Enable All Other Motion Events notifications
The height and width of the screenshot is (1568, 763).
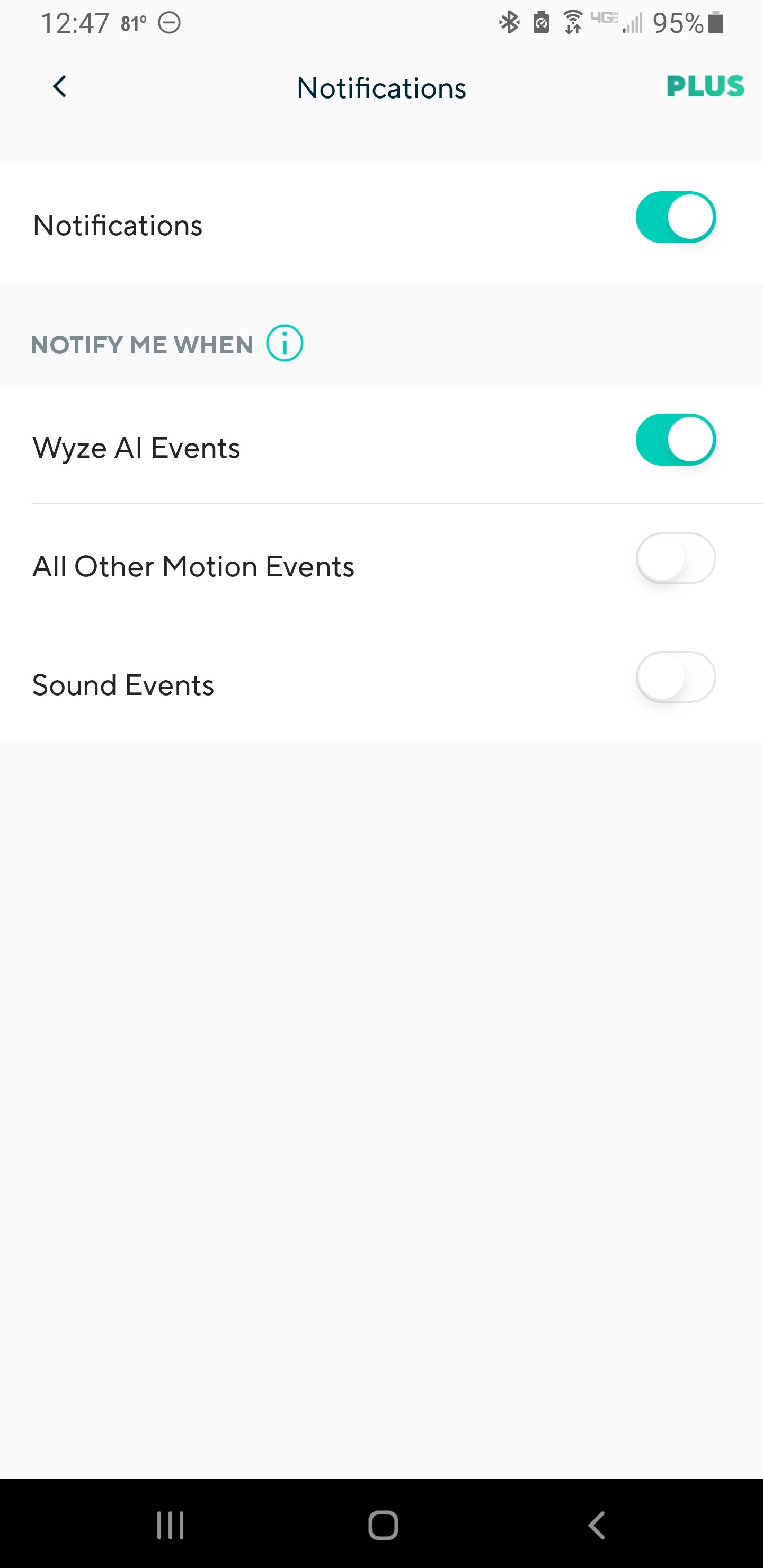pyautogui.click(x=676, y=558)
